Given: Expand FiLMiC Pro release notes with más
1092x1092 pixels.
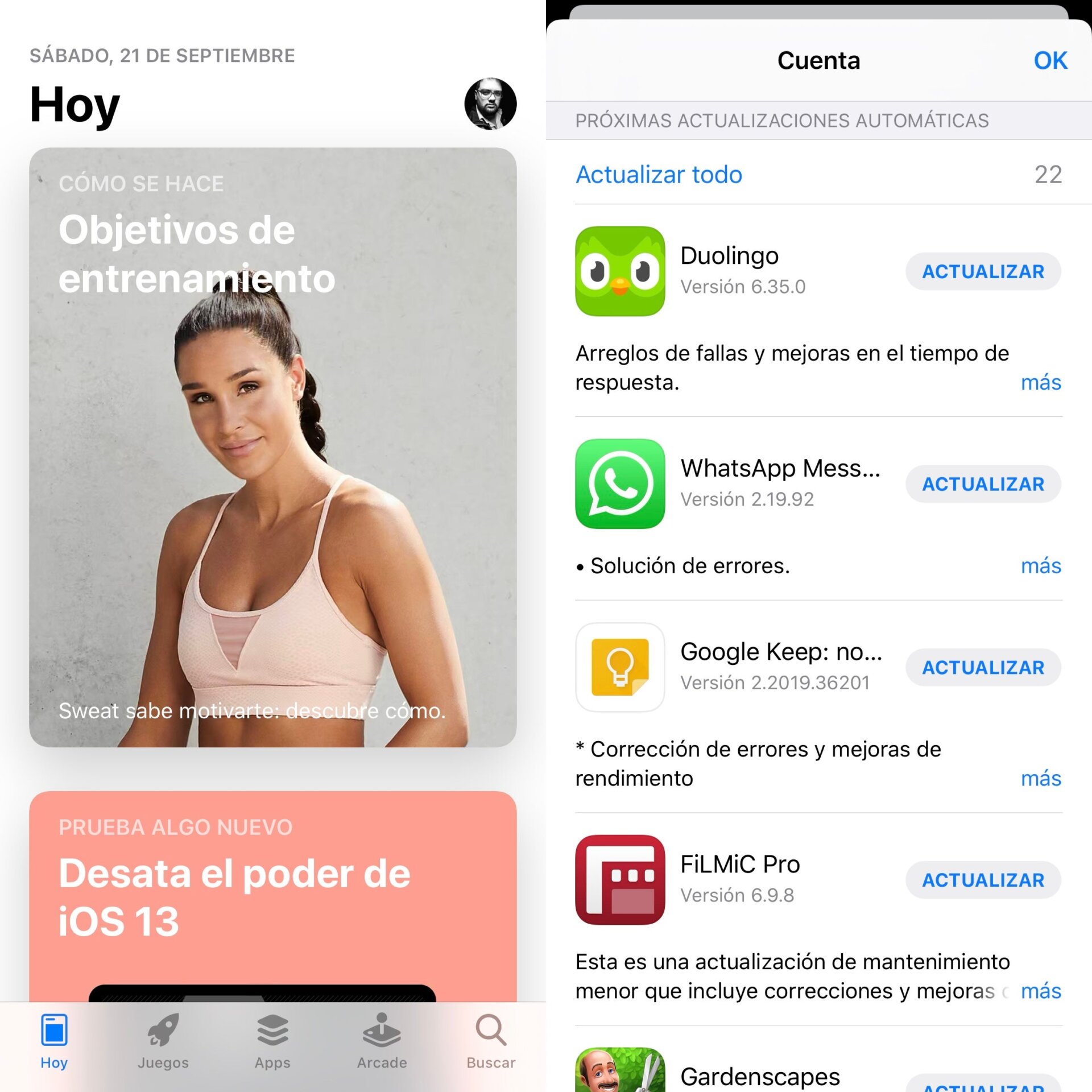Looking at the screenshot, I should tap(1040, 991).
